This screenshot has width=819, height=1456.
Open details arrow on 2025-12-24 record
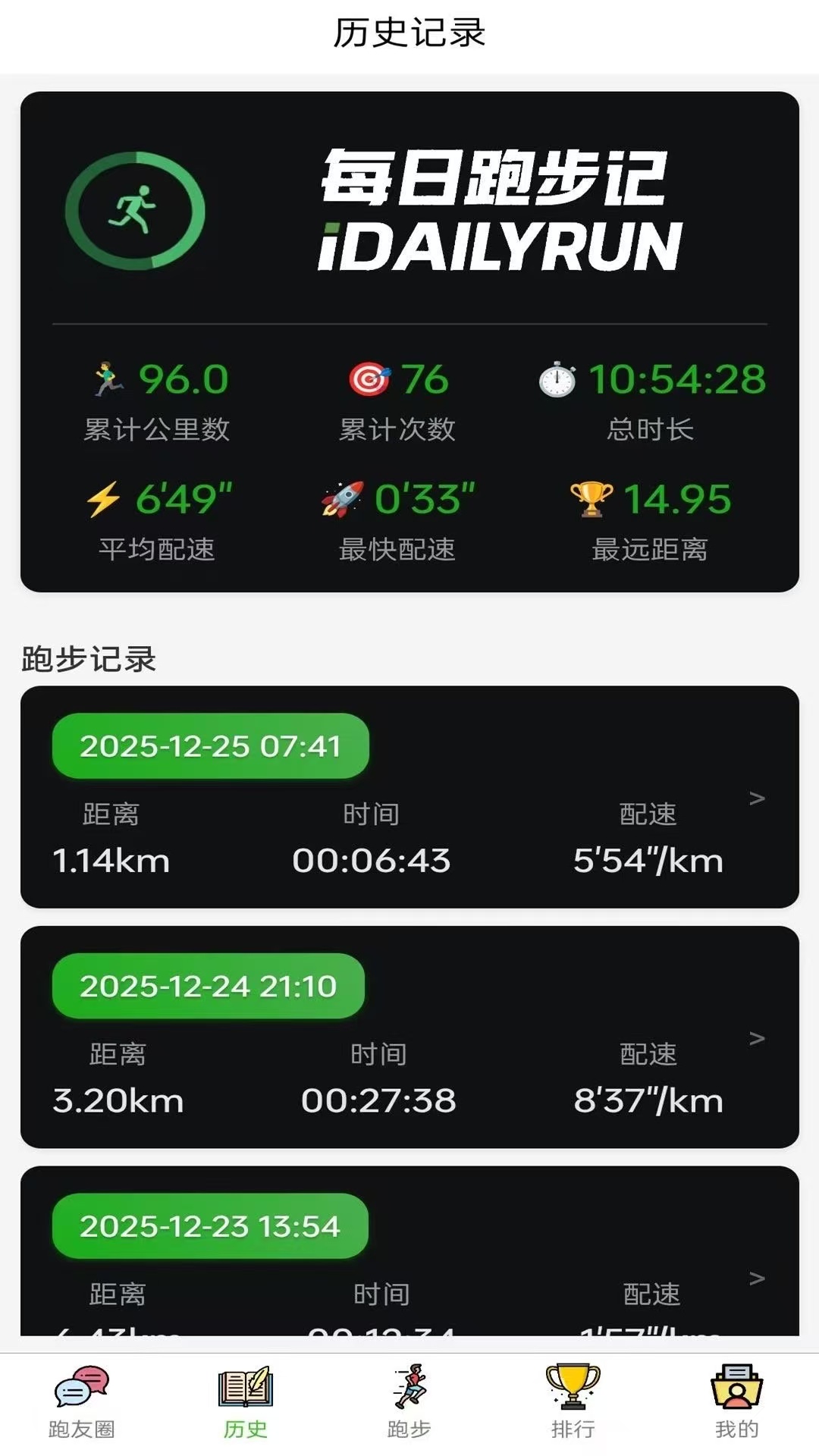click(755, 1039)
